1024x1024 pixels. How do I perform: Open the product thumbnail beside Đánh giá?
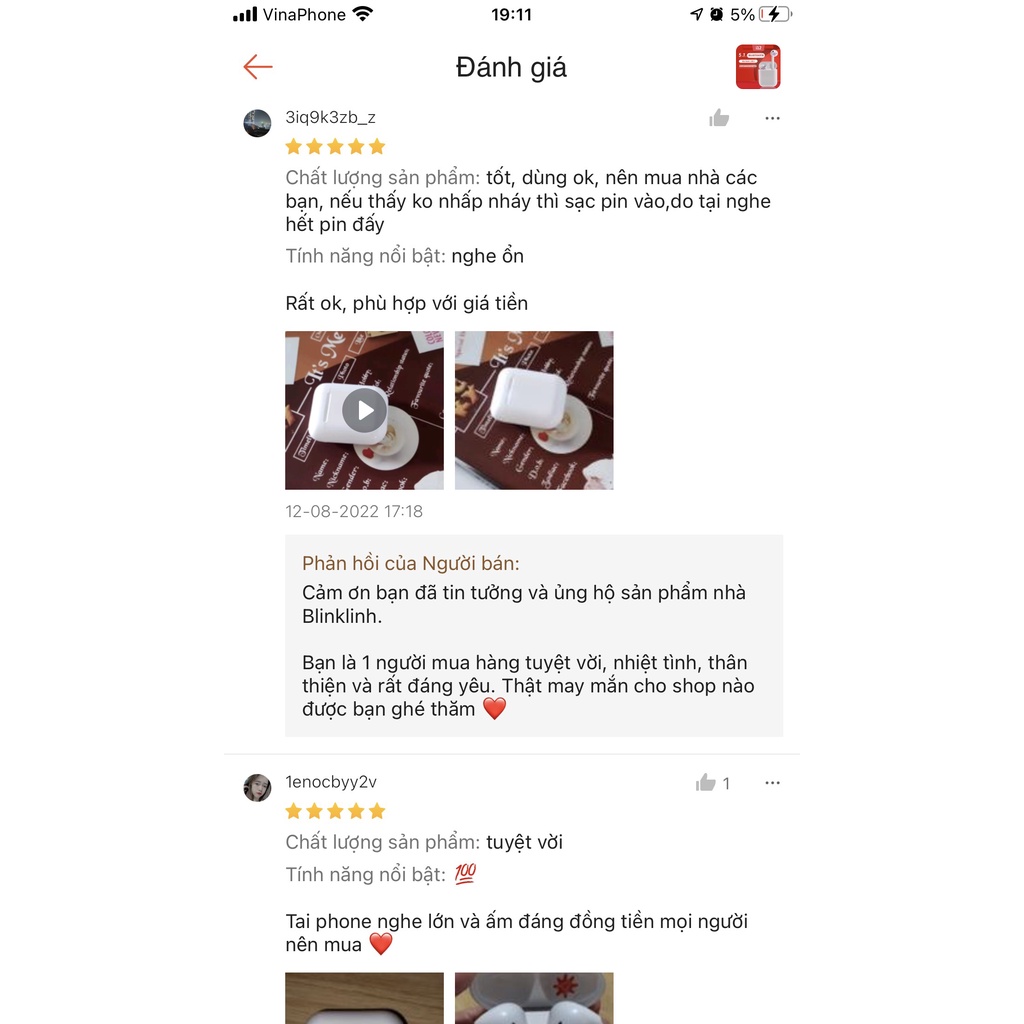pos(757,67)
